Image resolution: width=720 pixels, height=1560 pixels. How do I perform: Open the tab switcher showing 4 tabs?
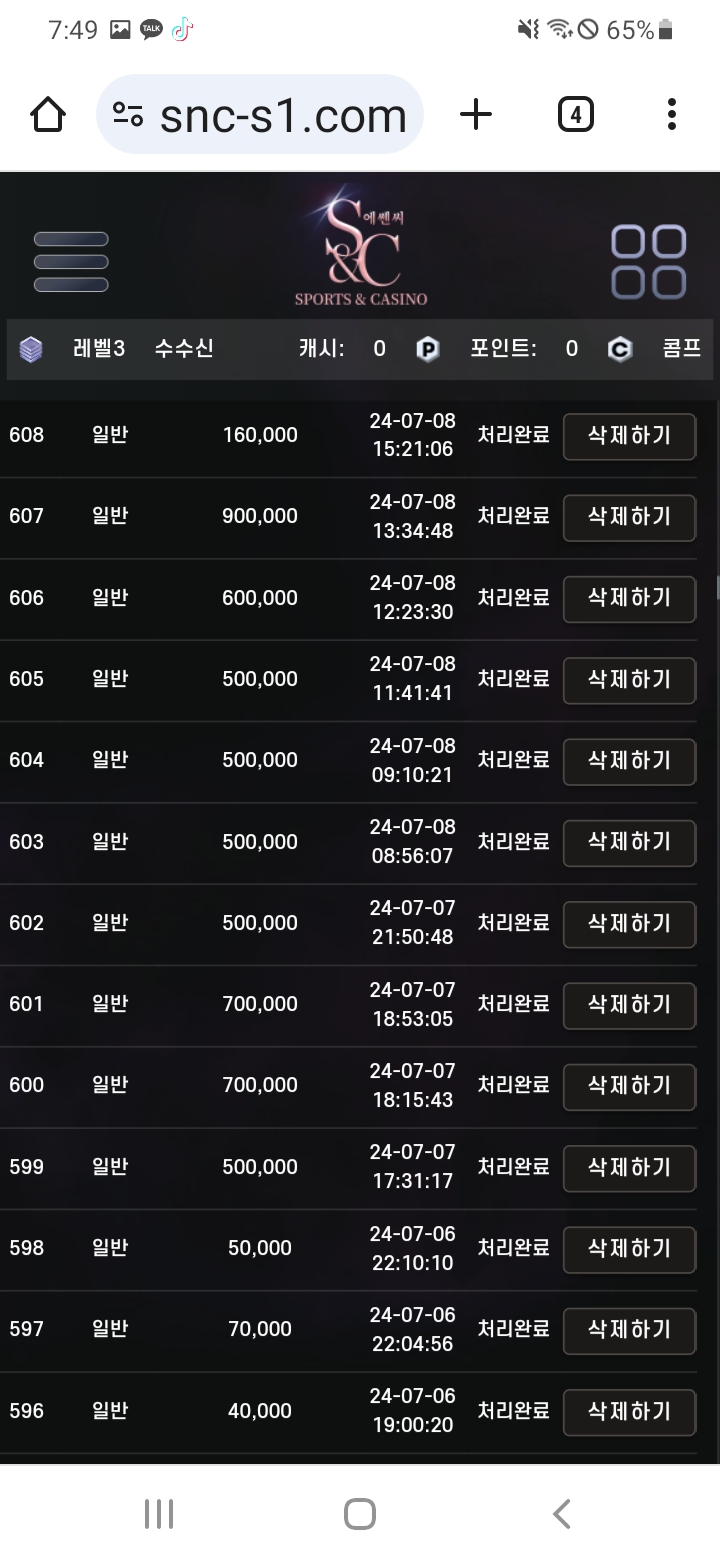(575, 115)
